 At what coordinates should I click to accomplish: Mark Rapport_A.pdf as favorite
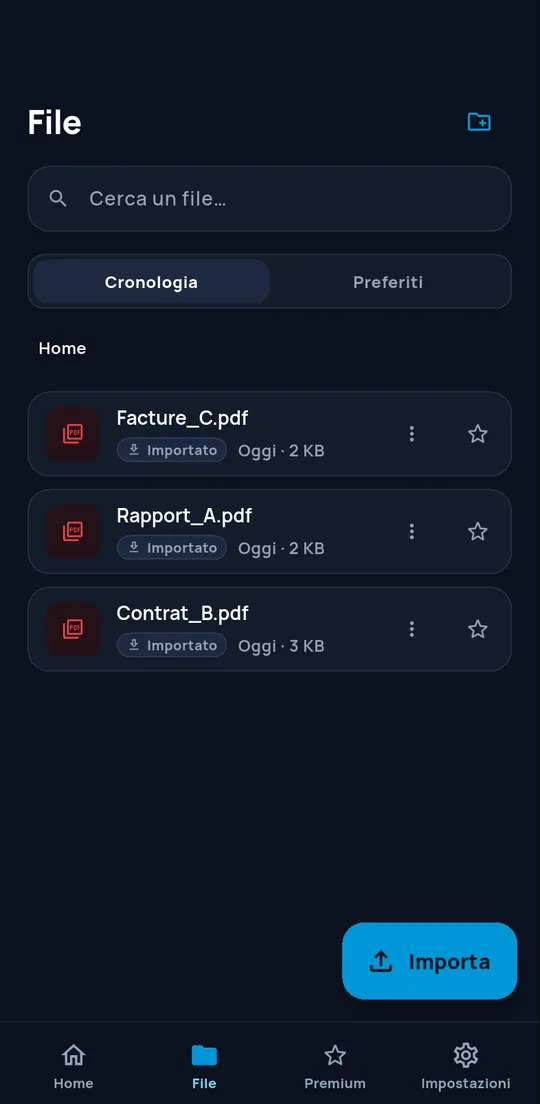point(478,532)
